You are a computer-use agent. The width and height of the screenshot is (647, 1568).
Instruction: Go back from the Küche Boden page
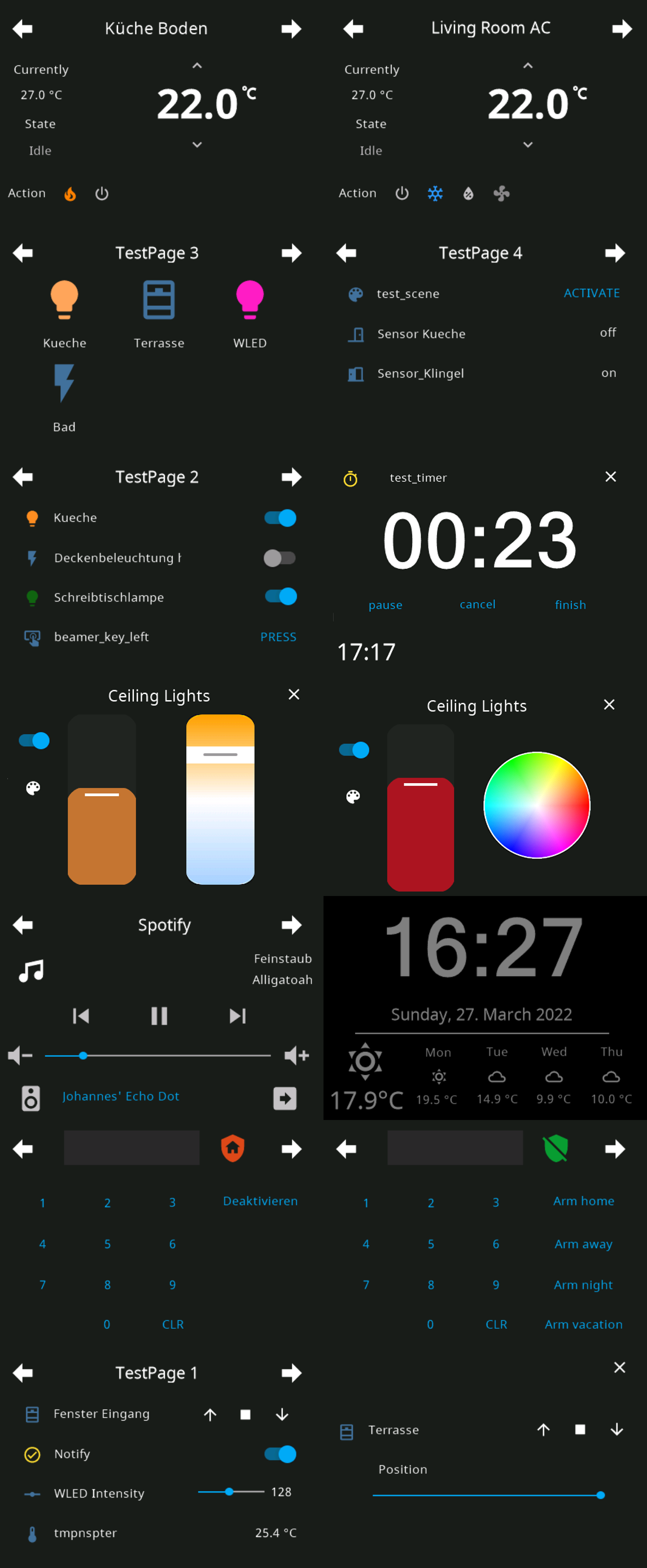[x=23, y=29]
